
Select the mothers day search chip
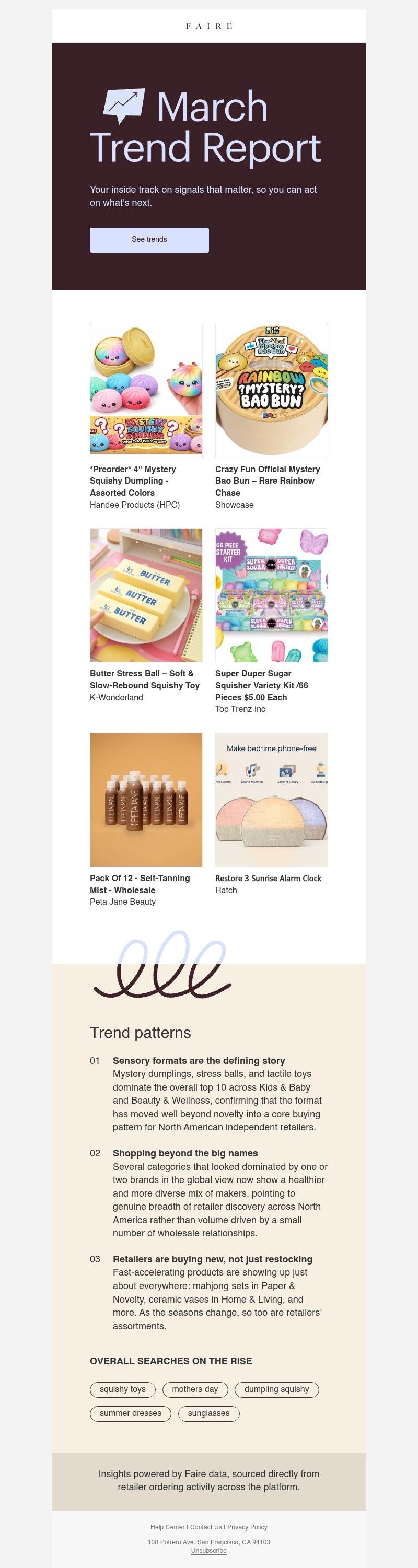pos(195,1389)
